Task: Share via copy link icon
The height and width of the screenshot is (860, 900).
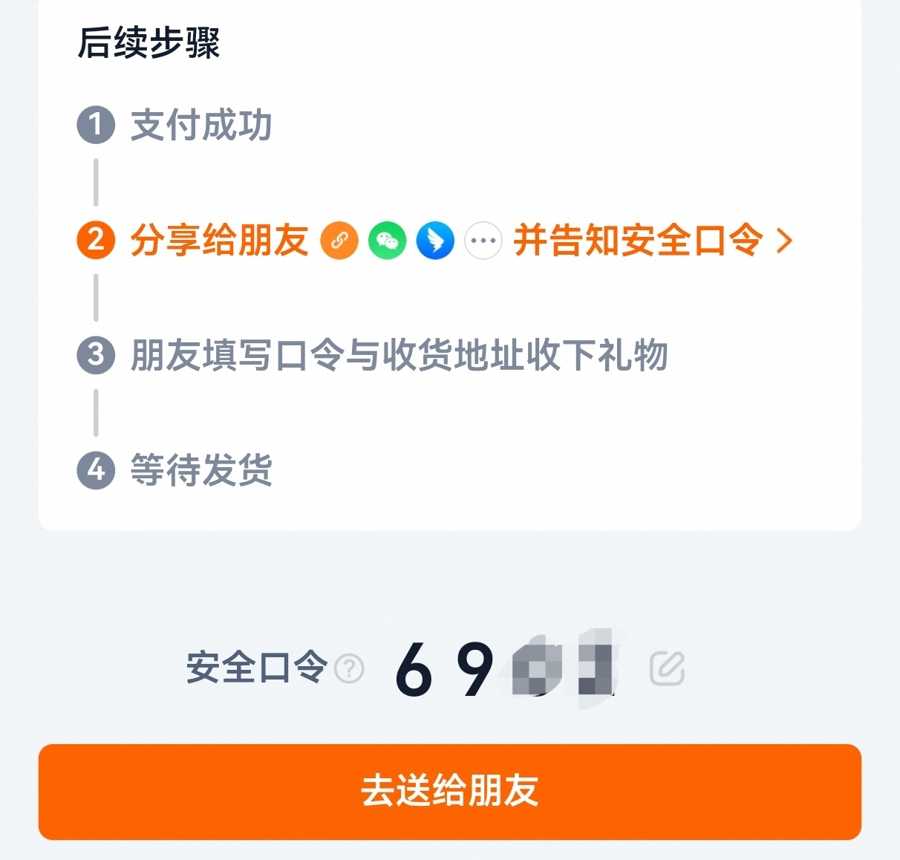Action: pos(339,241)
